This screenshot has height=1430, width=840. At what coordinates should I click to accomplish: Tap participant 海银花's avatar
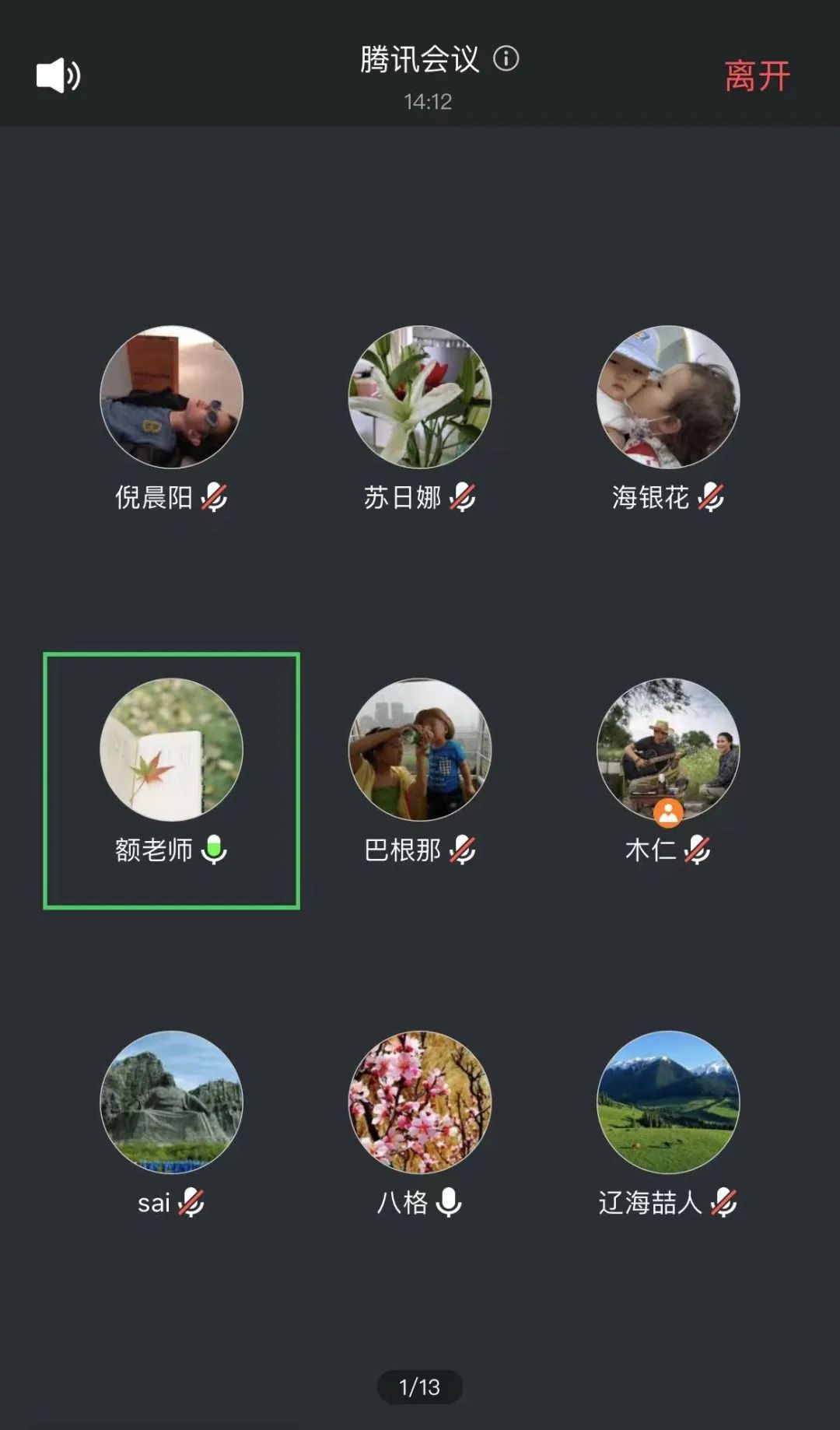pos(668,398)
